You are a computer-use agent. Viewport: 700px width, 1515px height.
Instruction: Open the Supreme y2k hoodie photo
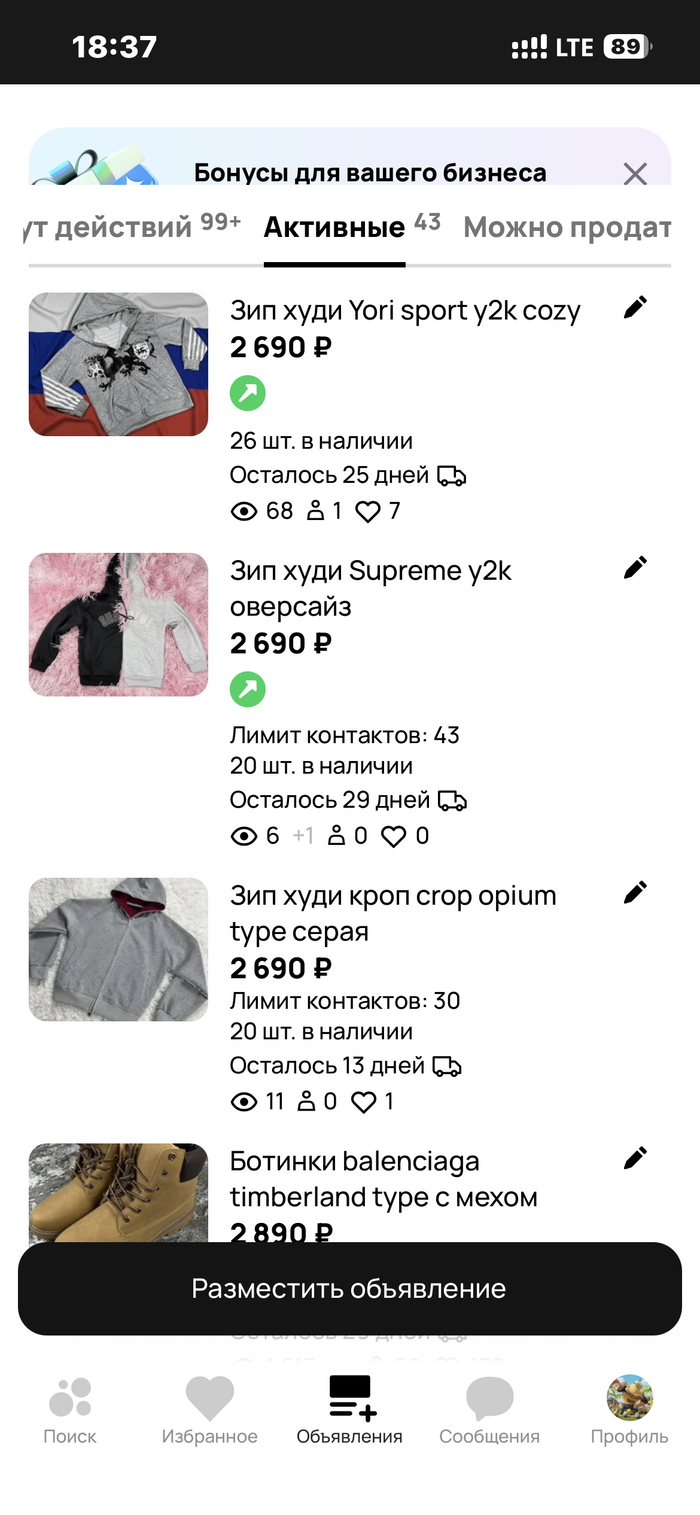pyautogui.click(x=118, y=624)
